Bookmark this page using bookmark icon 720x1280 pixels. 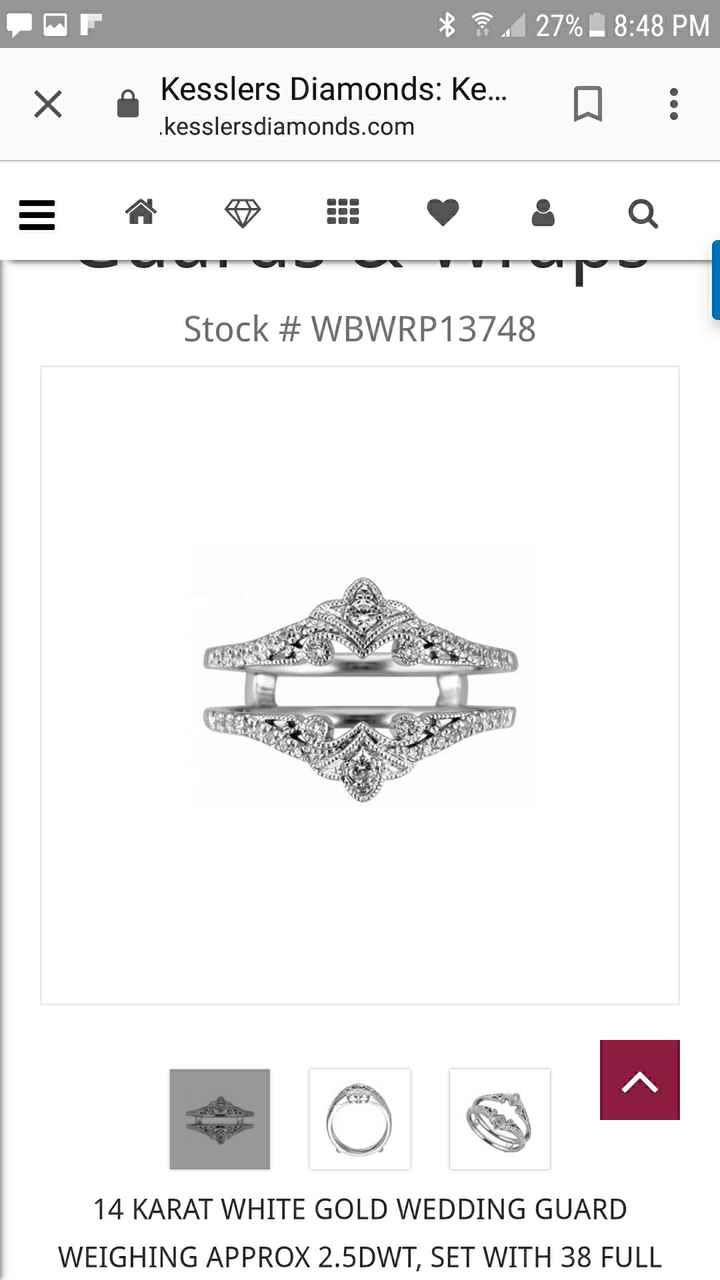point(588,104)
